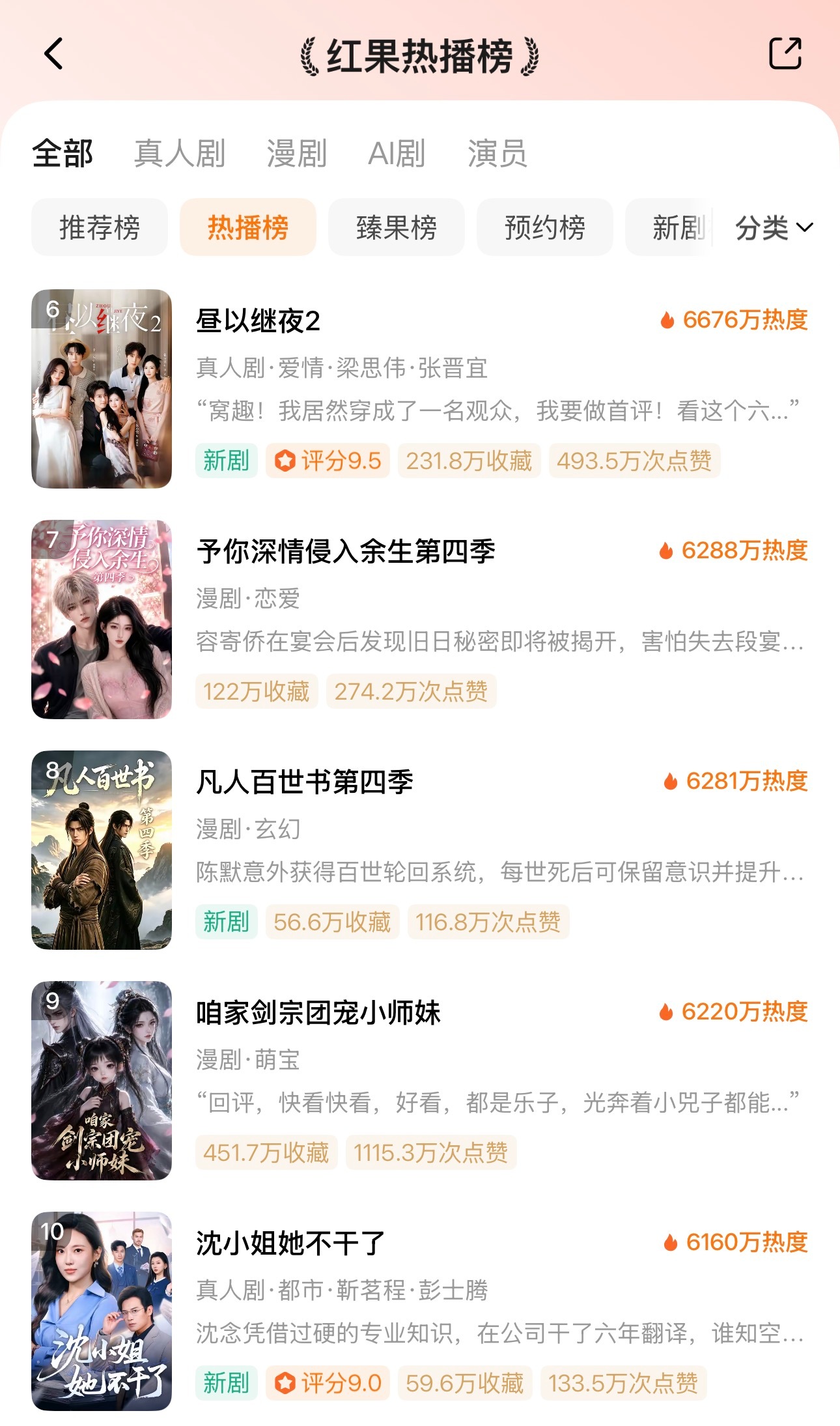Screen dimensions: 840x1426
Task: Open 咱家剑宗团宠小师妹
Action: [x=420, y=1081]
